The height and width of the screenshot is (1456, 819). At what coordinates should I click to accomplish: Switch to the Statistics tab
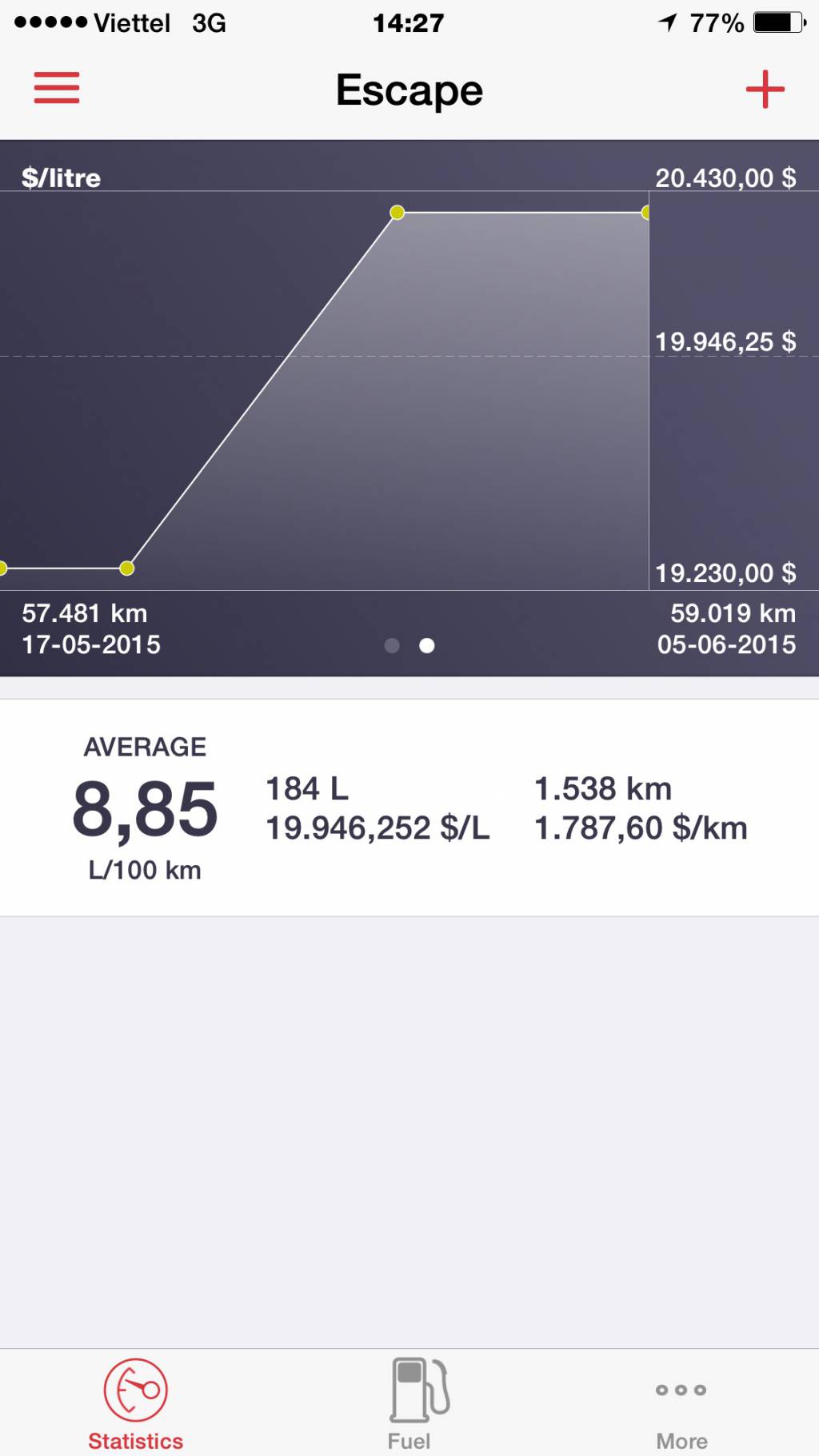136,1405
